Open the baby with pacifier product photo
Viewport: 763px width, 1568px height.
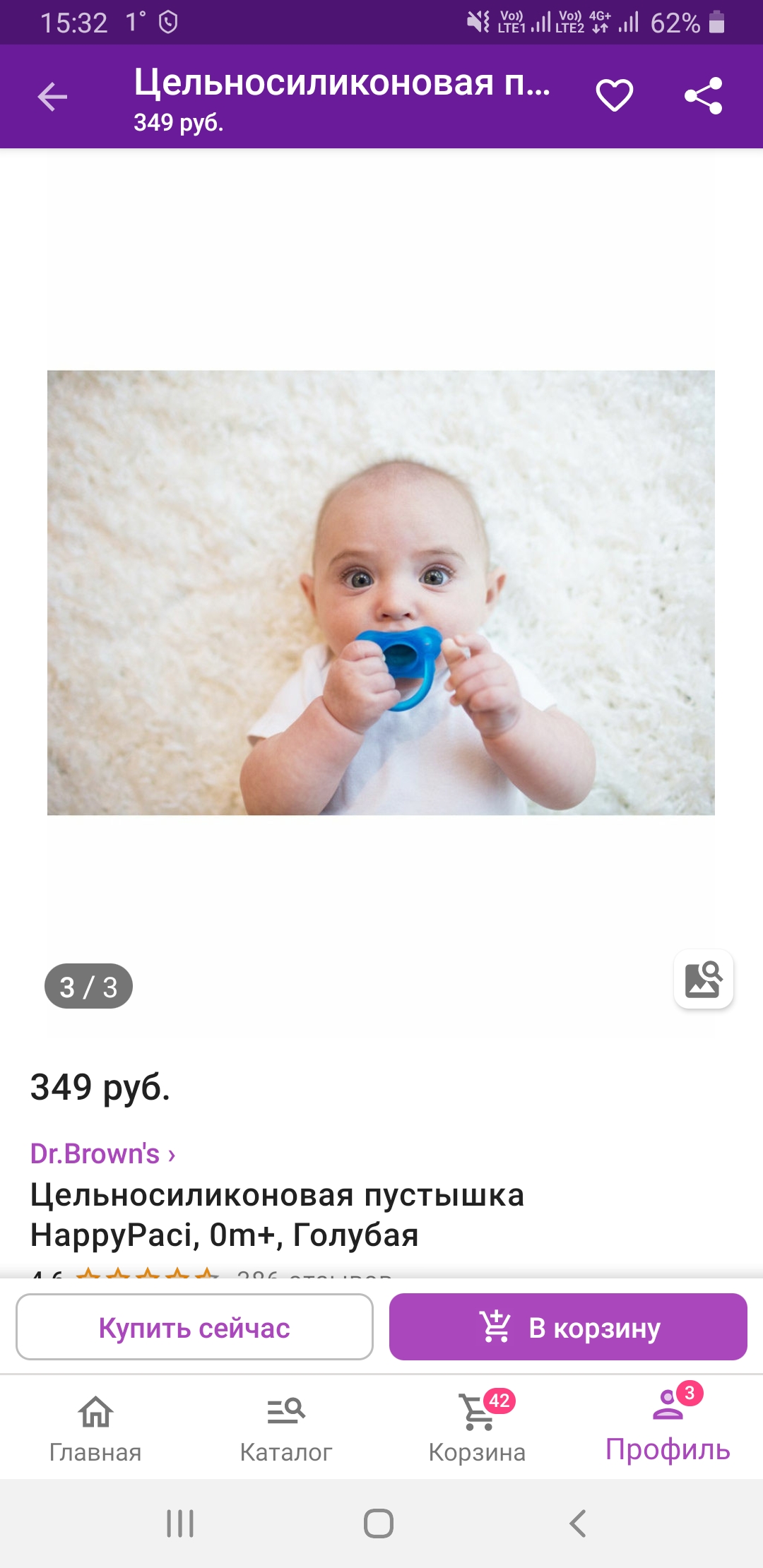(x=381, y=593)
